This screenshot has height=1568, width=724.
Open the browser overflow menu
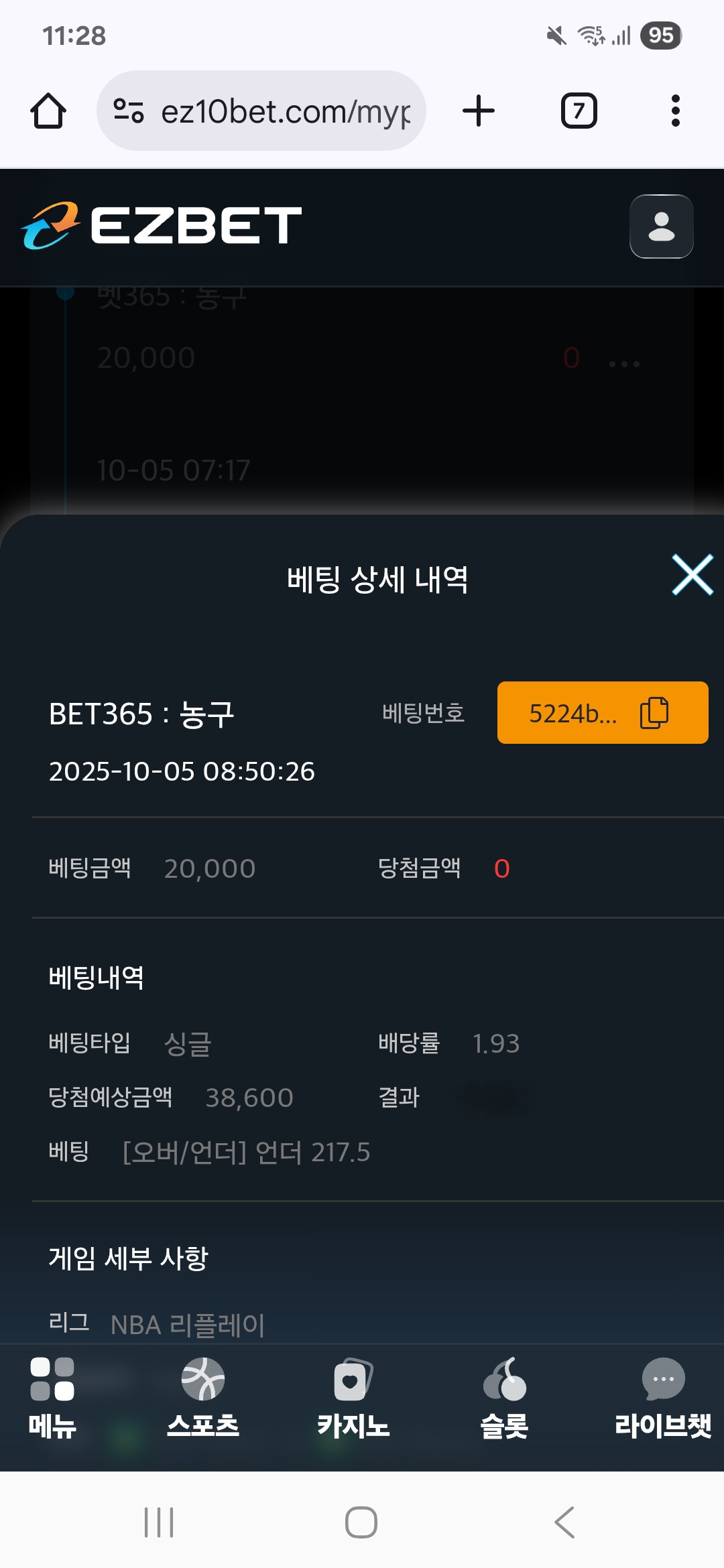tap(675, 111)
